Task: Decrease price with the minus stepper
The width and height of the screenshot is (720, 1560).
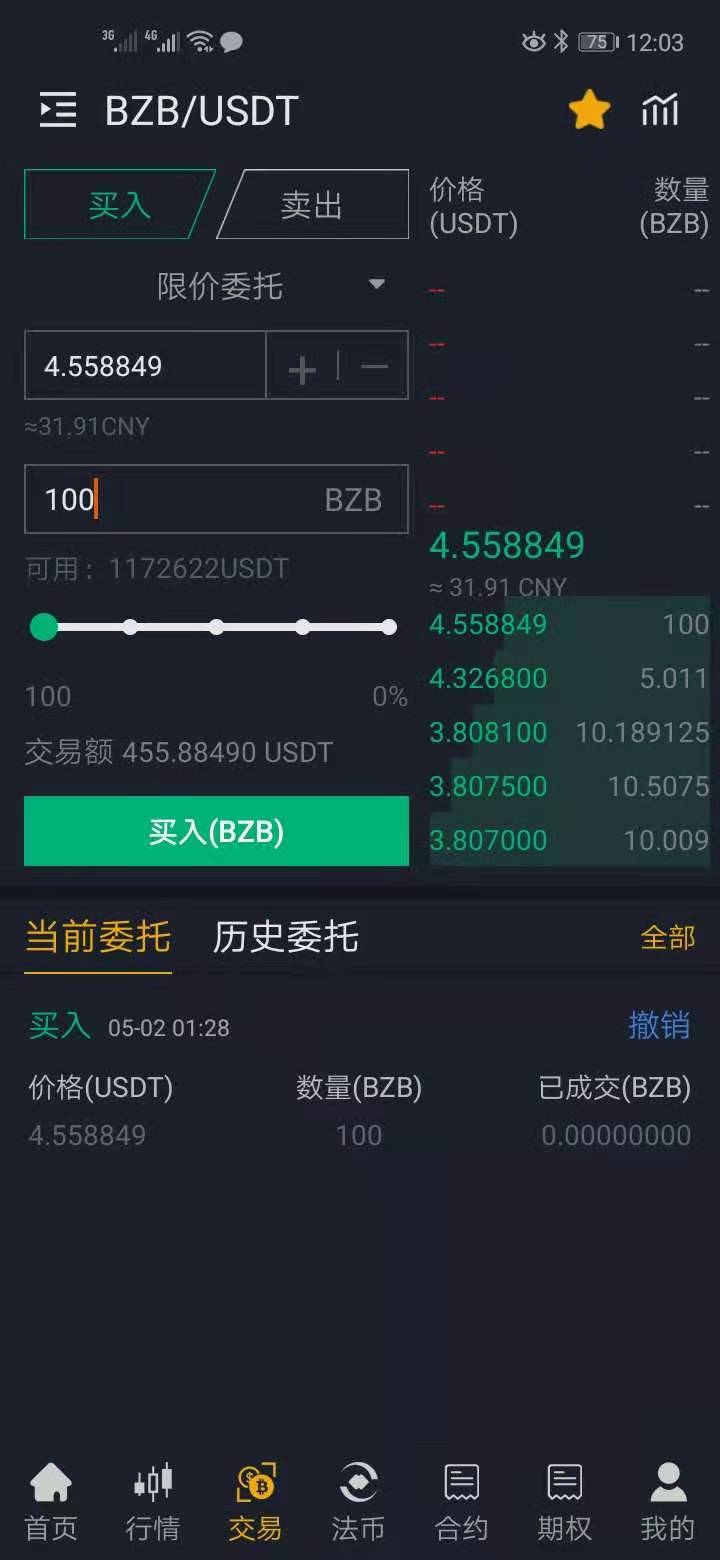Action: [x=373, y=365]
